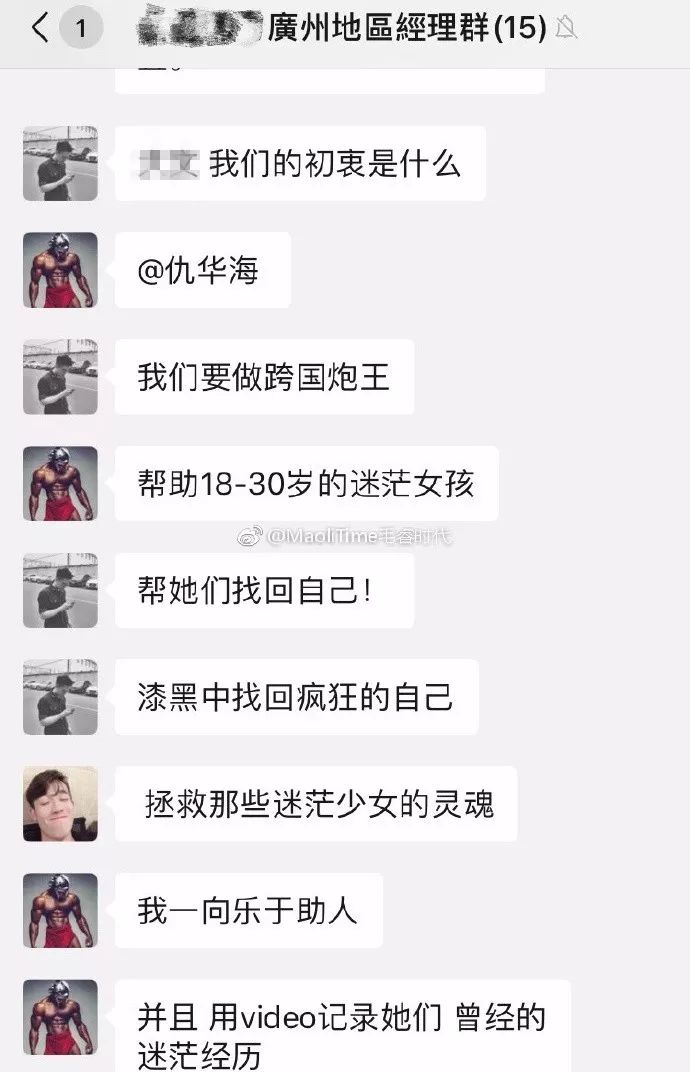Open avatar beside the 我们的初衷是什么 message
The height and width of the screenshot is (1072, 690).
60,163
